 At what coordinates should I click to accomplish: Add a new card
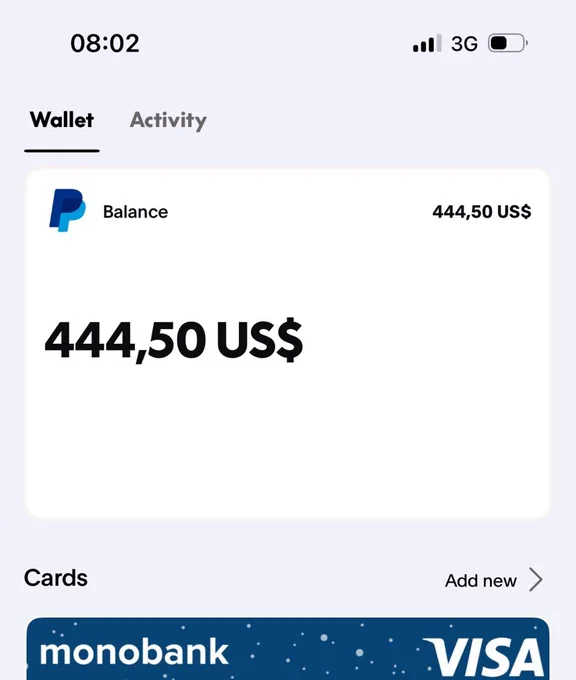click(494, 580)
